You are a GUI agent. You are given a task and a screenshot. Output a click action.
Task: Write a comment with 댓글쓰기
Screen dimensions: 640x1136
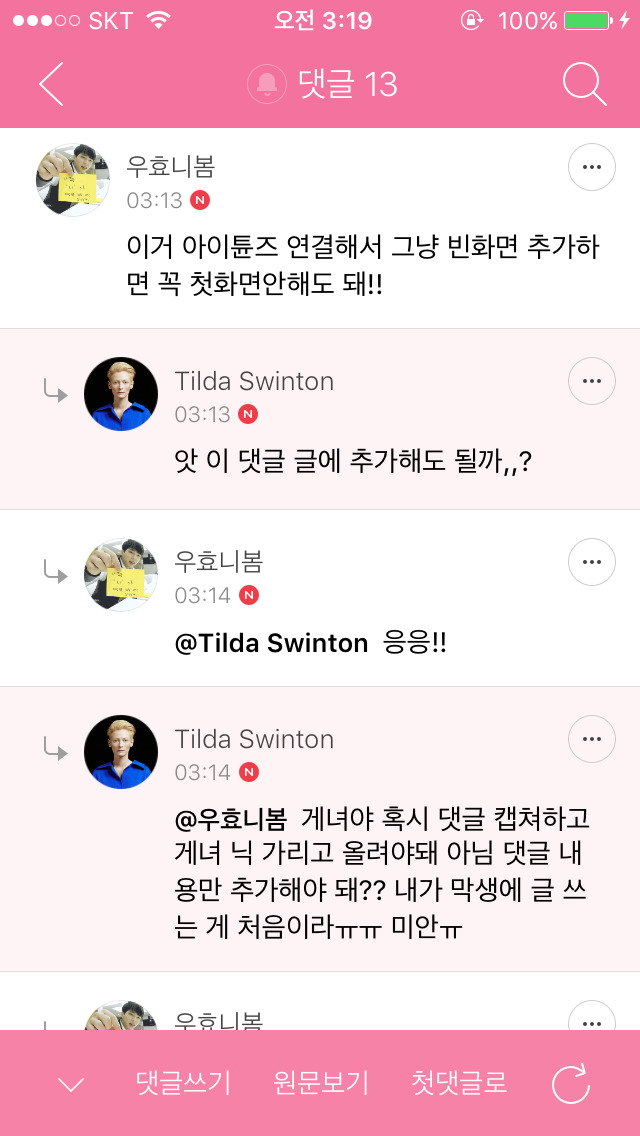183,1082
